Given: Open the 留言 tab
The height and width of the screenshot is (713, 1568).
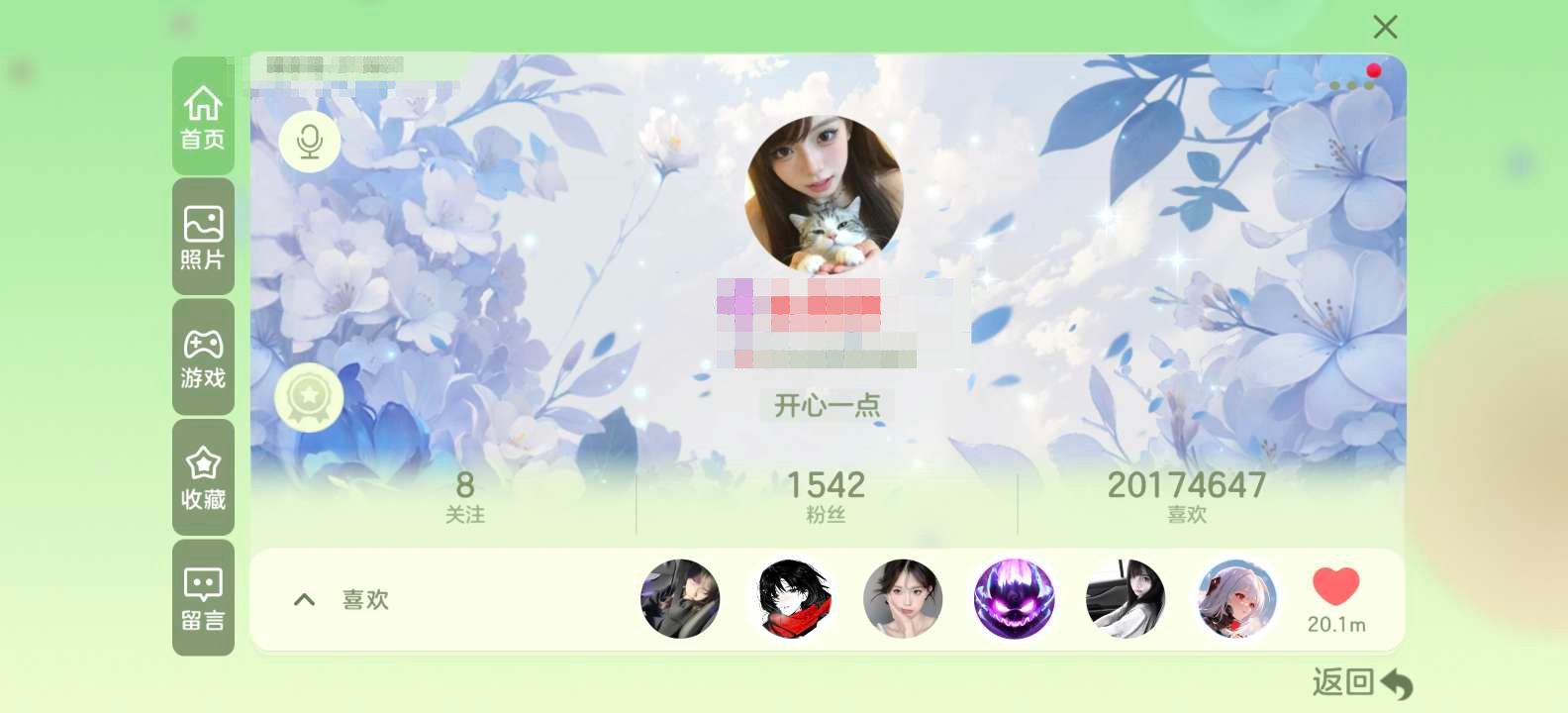Looking at the screenshot, I should click(203, 598).
